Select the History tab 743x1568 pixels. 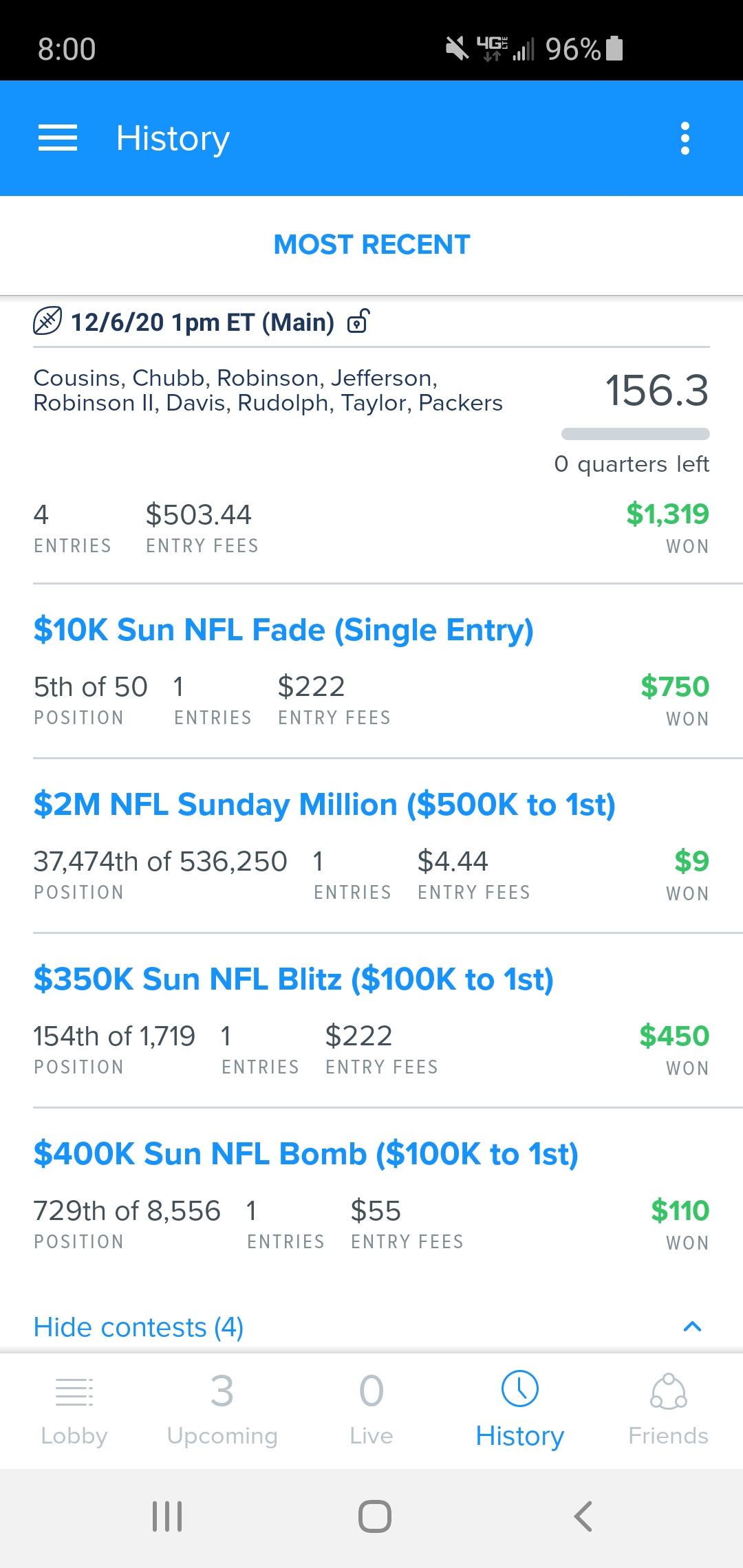pos(520,1410)
